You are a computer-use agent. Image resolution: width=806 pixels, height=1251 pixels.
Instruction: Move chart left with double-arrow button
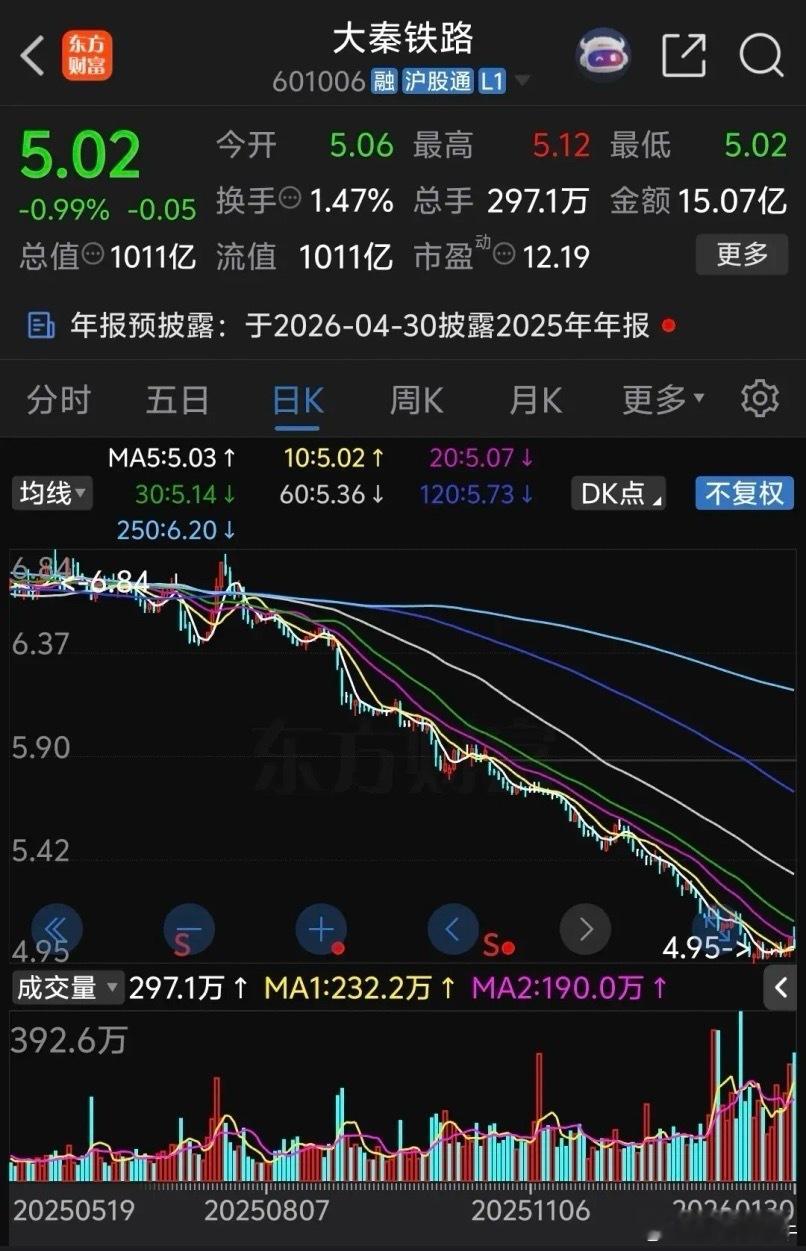coord(57,930)
